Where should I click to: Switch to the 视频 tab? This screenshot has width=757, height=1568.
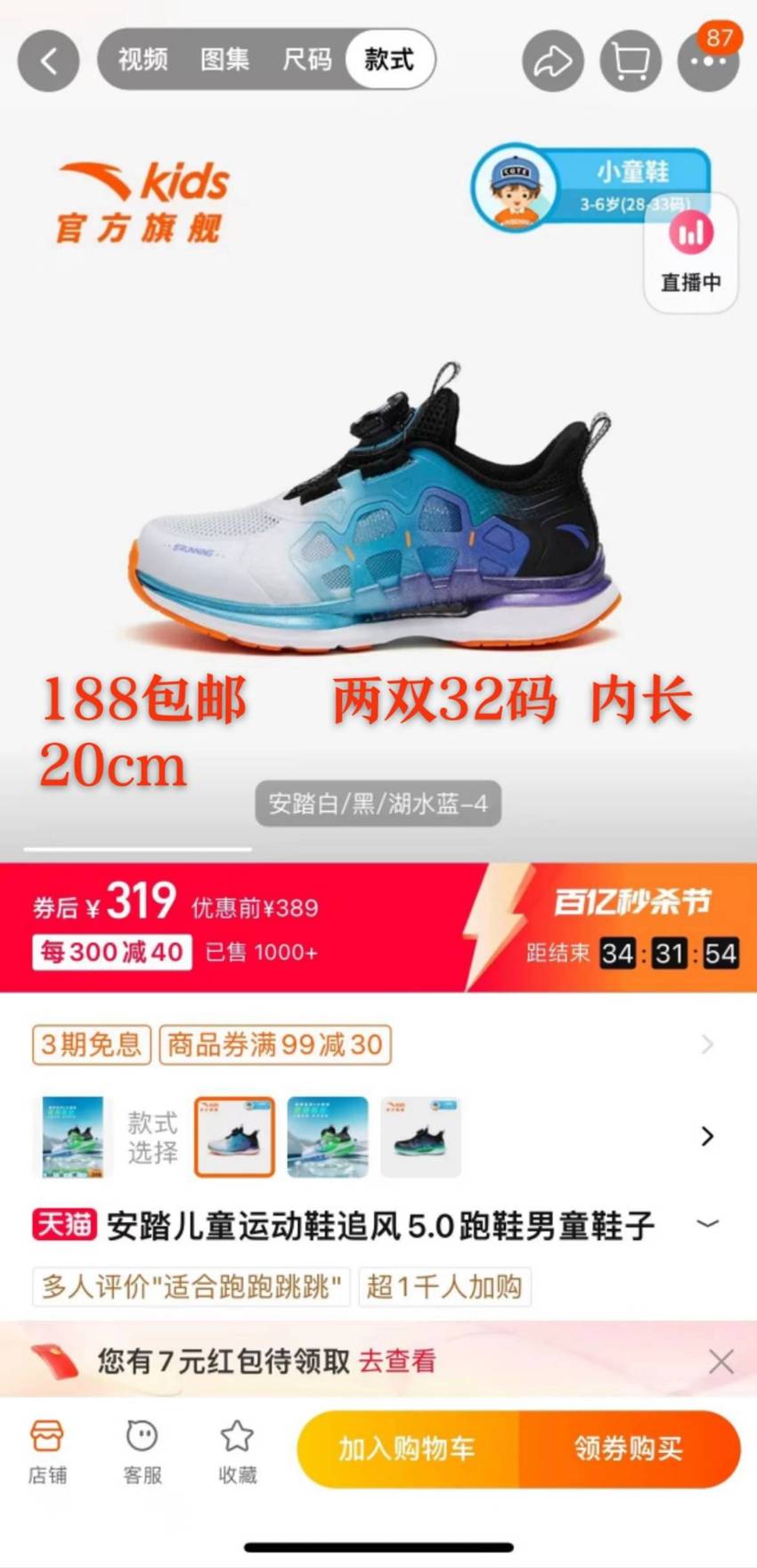coord(143,60)
